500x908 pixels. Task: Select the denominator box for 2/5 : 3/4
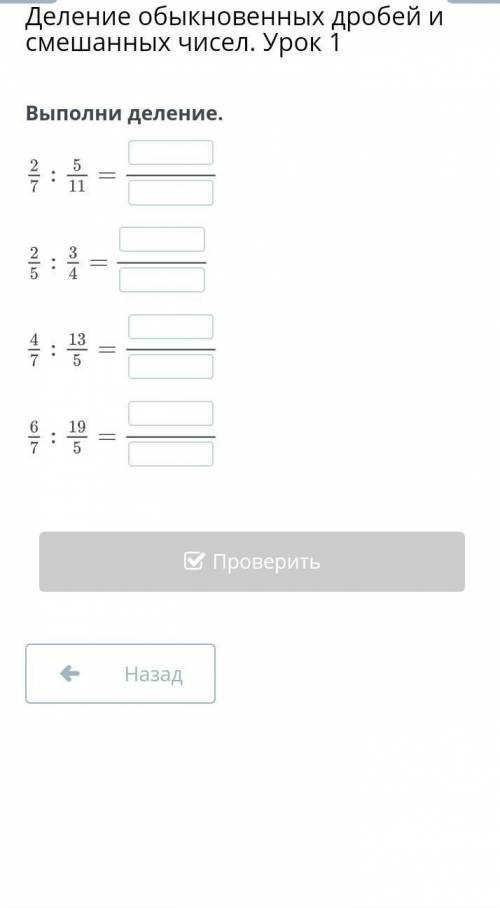162,280
